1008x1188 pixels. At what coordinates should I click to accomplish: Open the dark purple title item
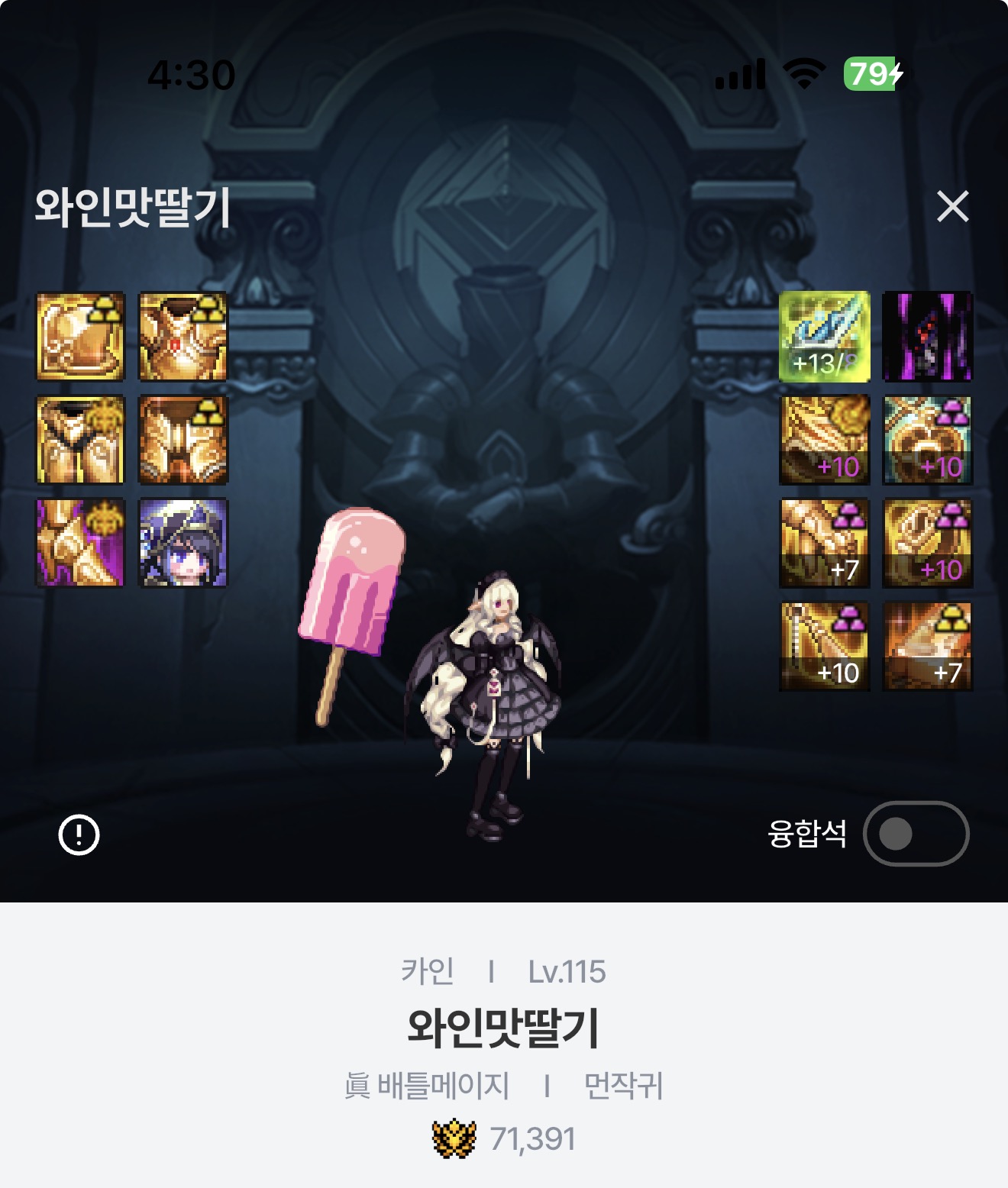click(927, 337)
